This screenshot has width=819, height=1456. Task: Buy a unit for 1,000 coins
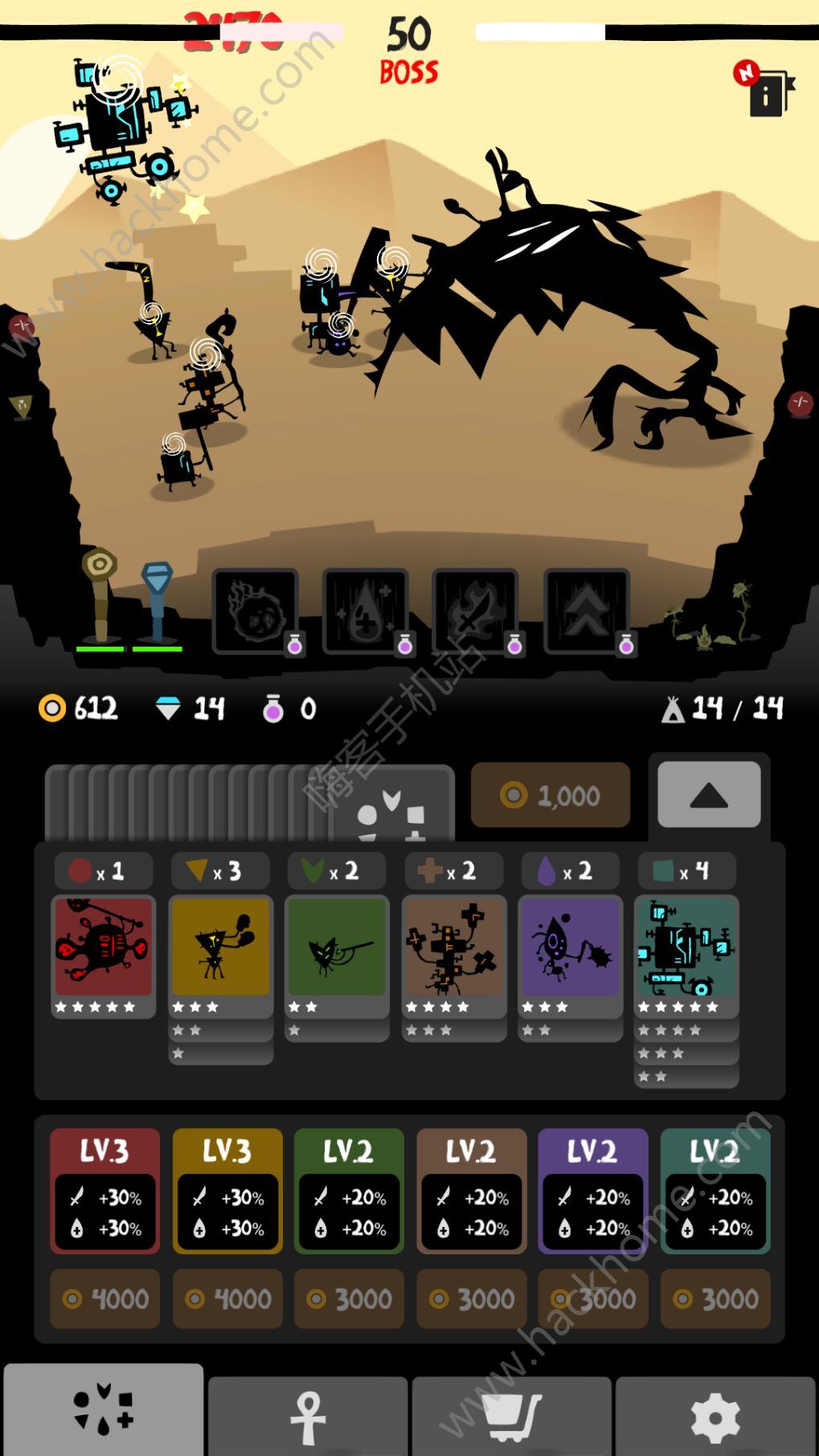(550, 795)
